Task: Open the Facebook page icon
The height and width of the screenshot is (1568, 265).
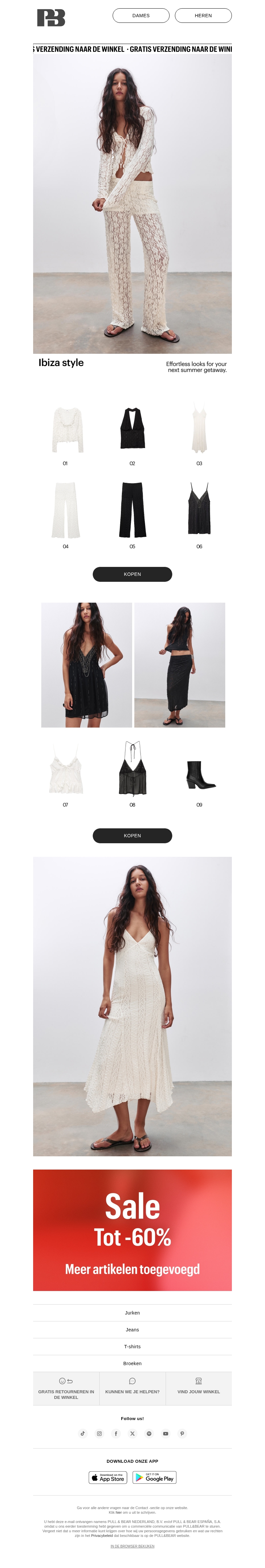Action: [116, 1434]
